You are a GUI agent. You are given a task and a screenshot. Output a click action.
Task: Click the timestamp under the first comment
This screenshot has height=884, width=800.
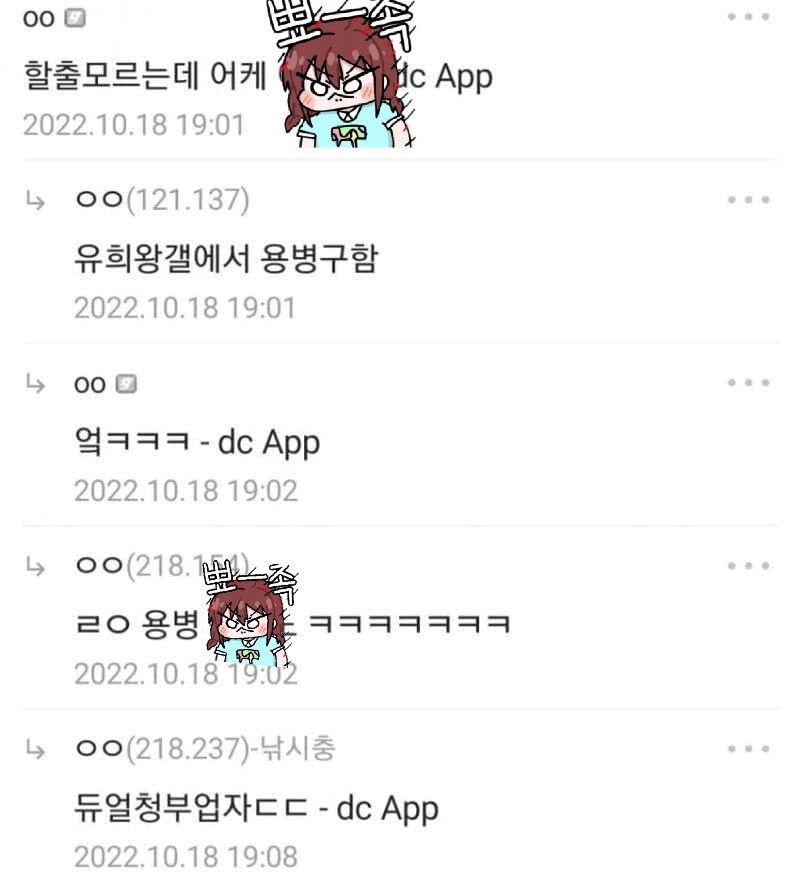pos(133,125)
